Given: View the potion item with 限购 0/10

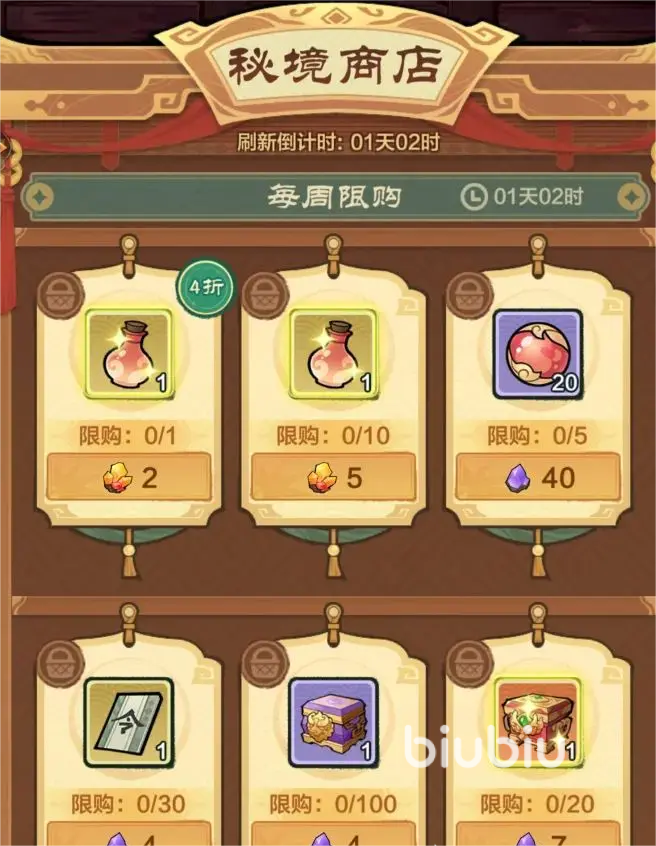Looking at the screenshot, I should pyautogui.click(x=333, y=354).
